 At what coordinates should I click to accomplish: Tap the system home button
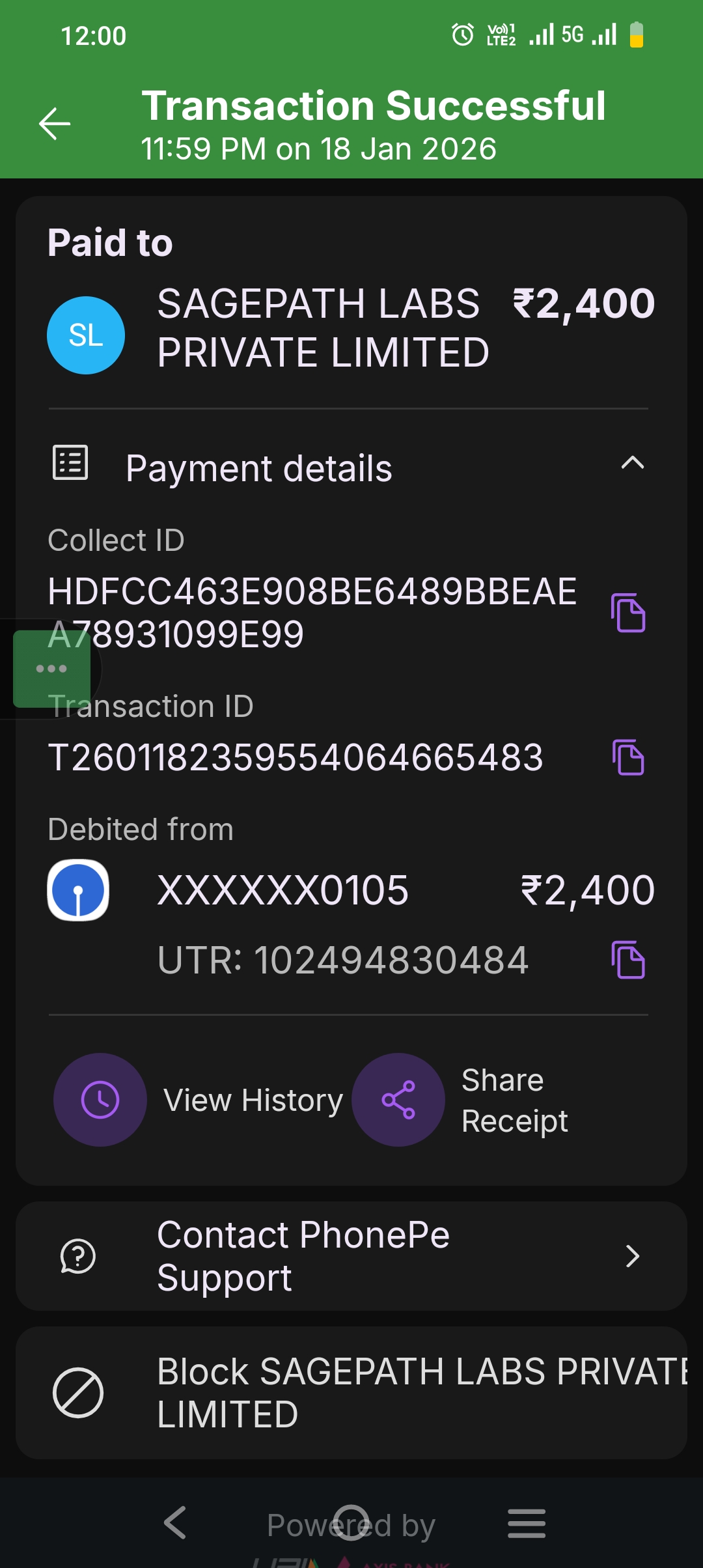351,1523
